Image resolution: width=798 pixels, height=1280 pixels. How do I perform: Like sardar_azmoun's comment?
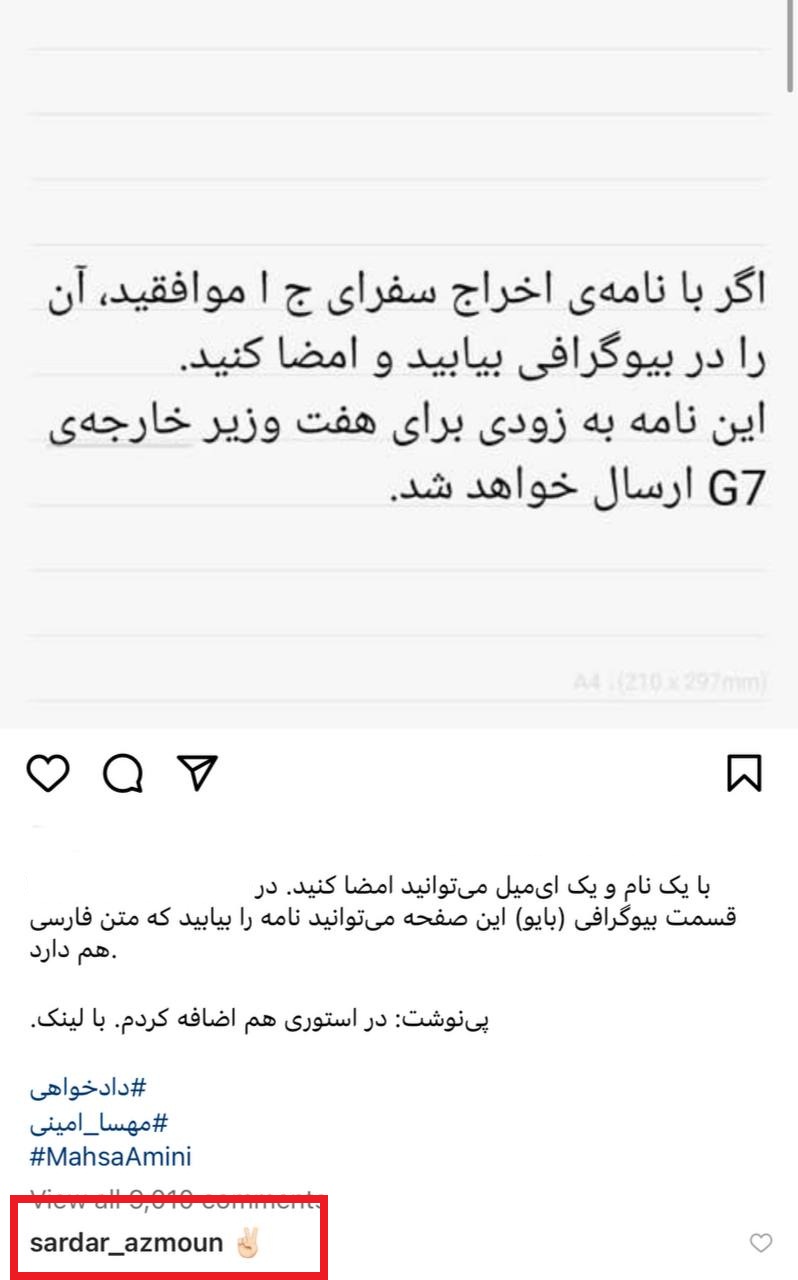(x=761, y=1243)
